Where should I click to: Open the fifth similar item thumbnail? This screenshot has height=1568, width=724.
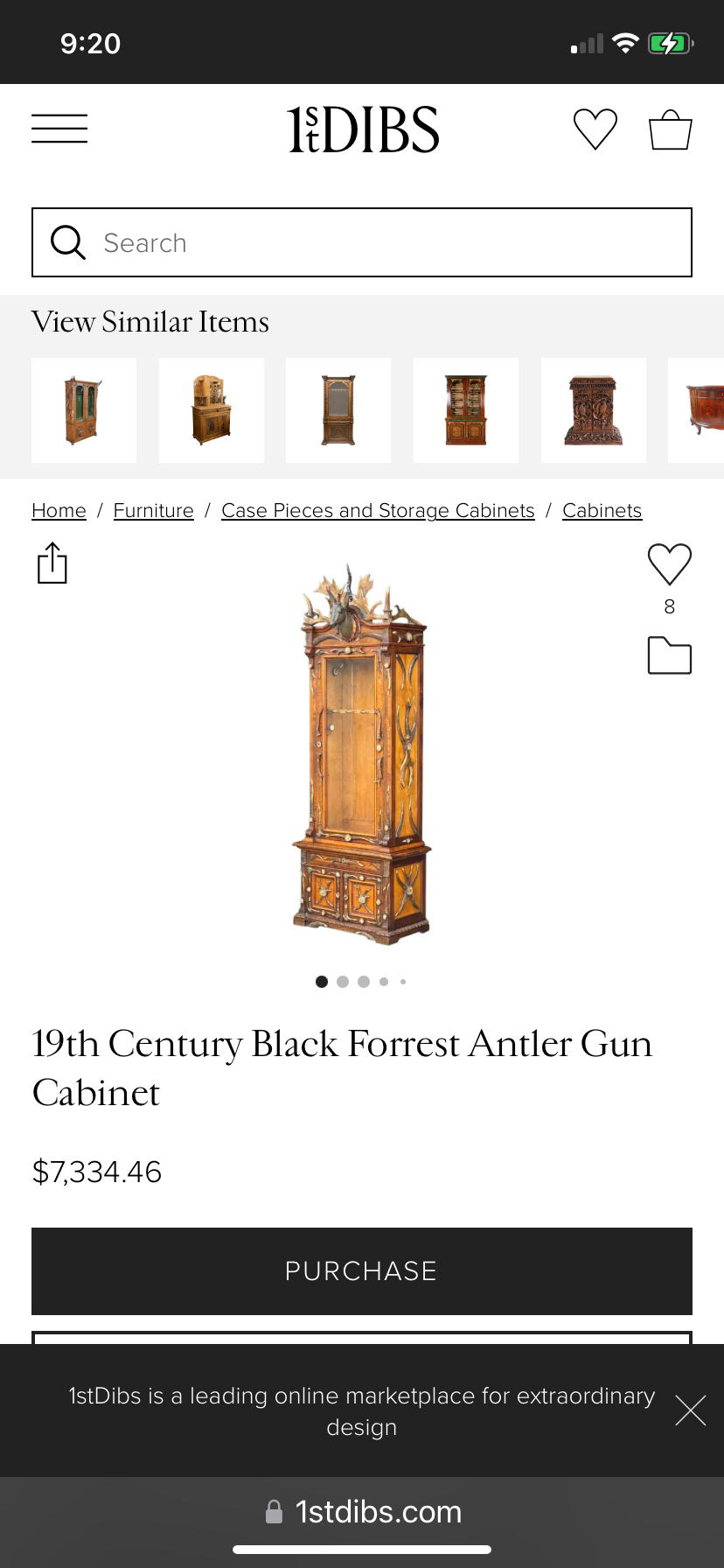tap(594, 409)
